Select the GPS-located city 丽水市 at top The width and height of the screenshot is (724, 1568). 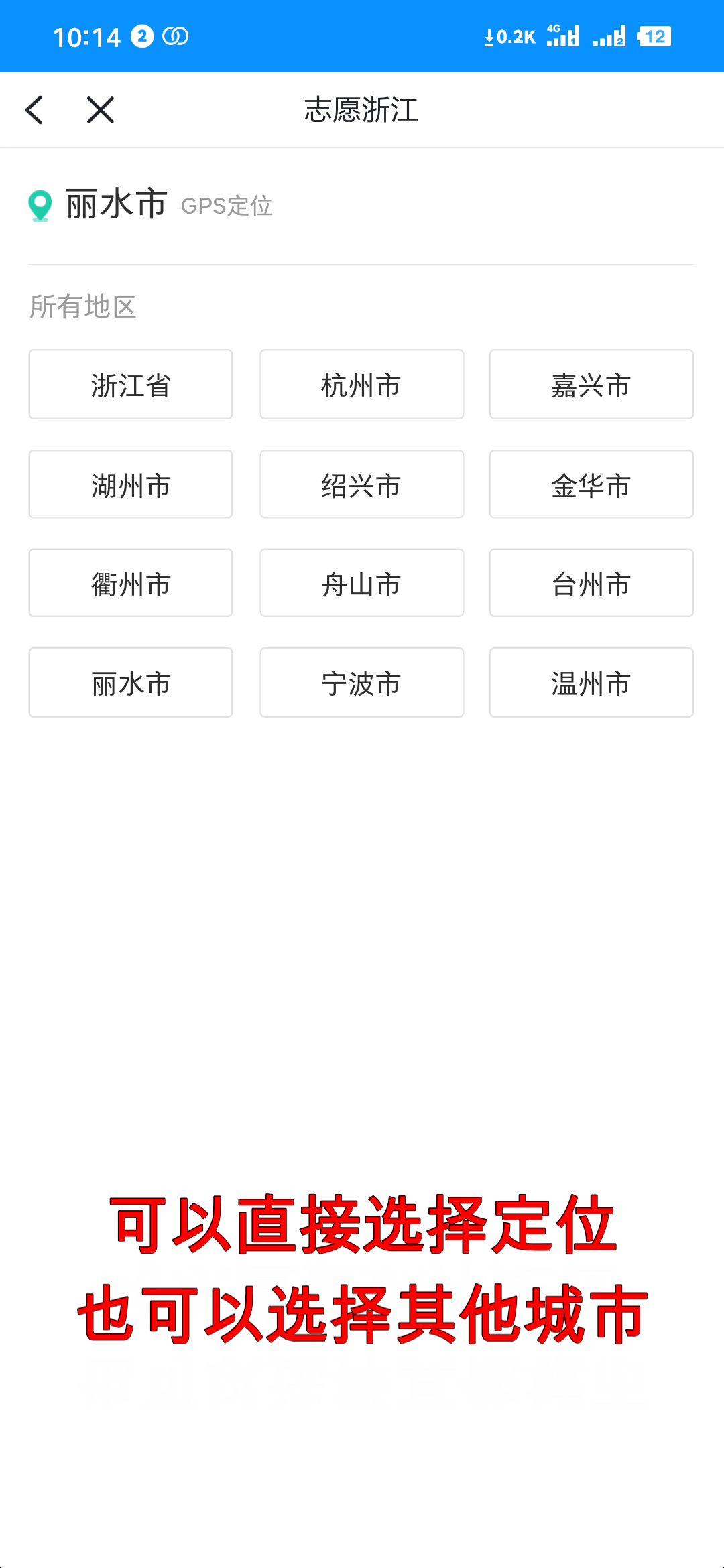[115, 204]
